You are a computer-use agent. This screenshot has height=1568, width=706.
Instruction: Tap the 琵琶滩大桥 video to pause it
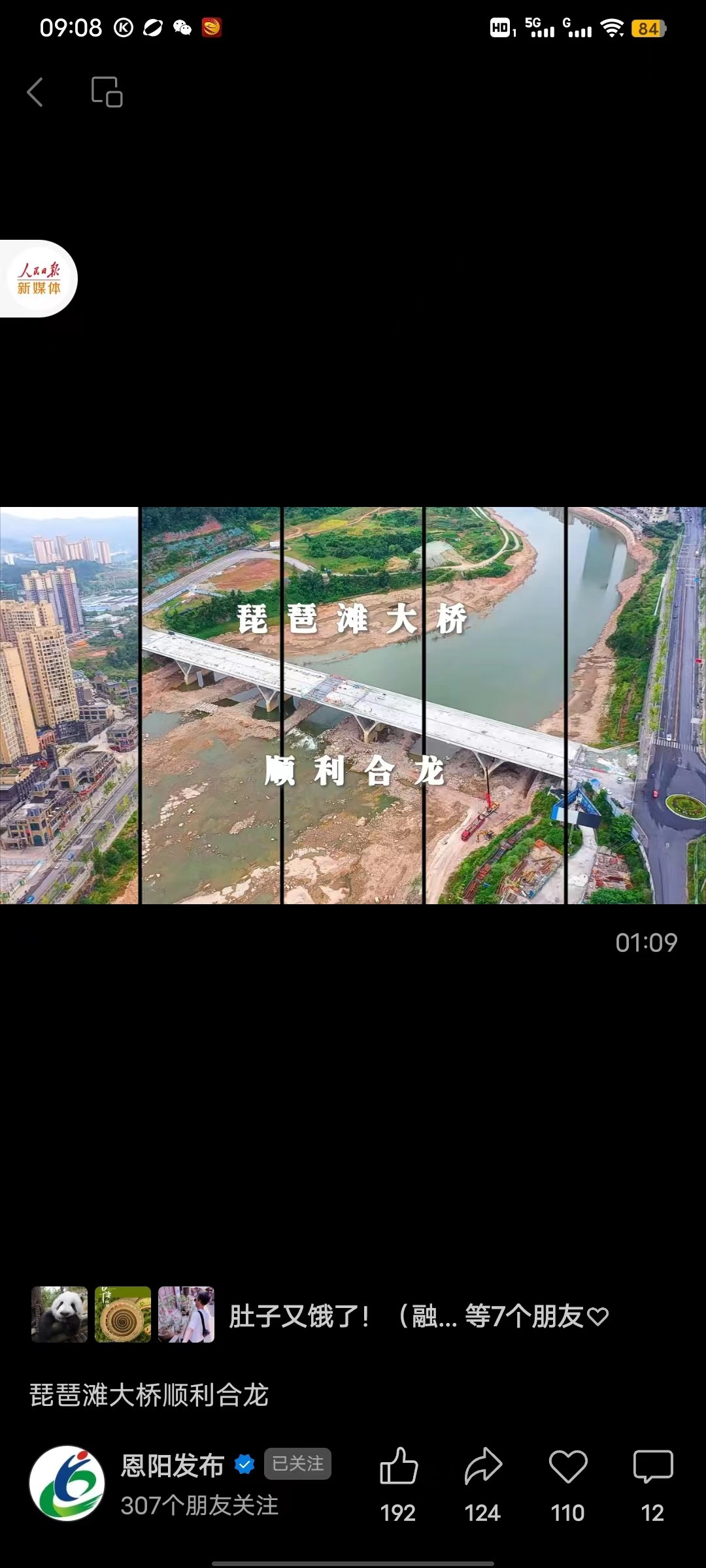(353, 706)
